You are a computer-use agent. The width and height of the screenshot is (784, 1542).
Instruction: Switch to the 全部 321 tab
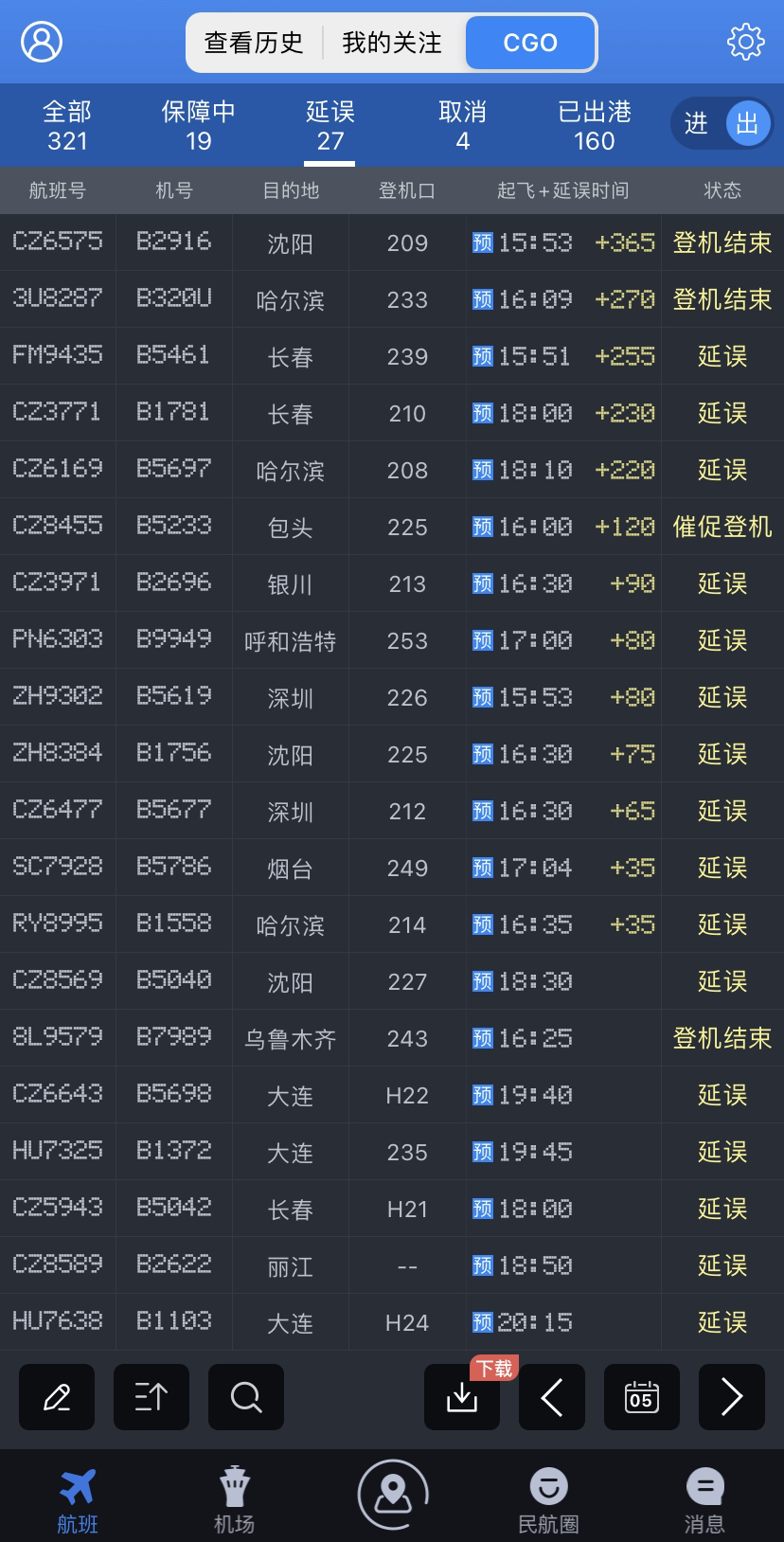(x=67, y=126)
